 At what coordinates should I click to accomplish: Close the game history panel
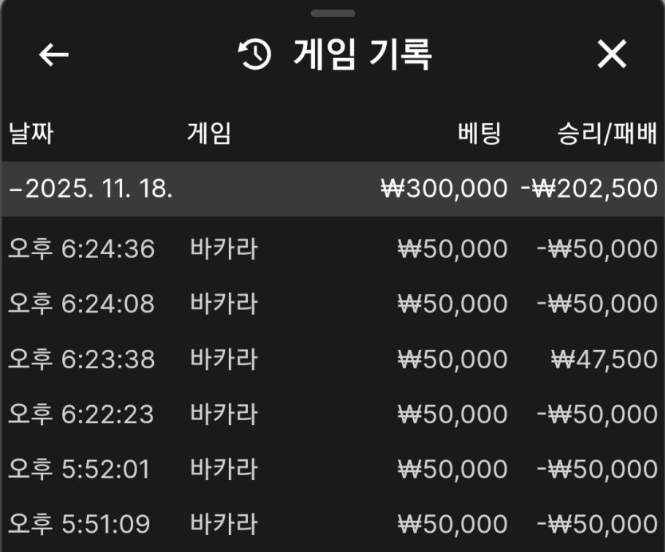[611, 55]
